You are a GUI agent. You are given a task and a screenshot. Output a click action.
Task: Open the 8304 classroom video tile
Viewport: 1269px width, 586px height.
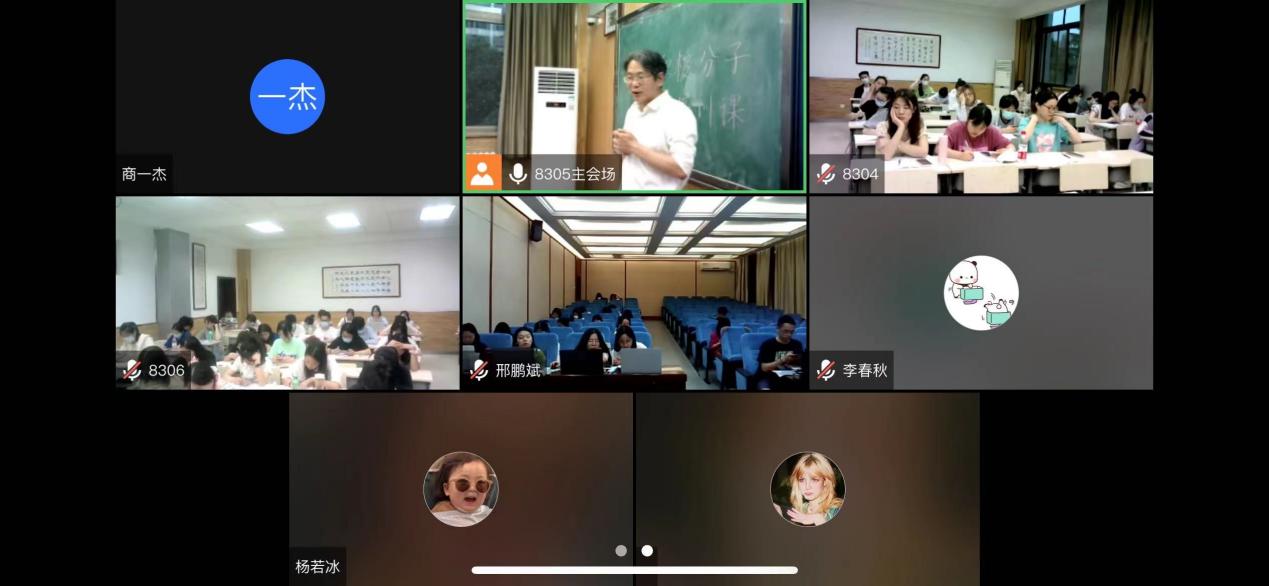pos(980,96)
